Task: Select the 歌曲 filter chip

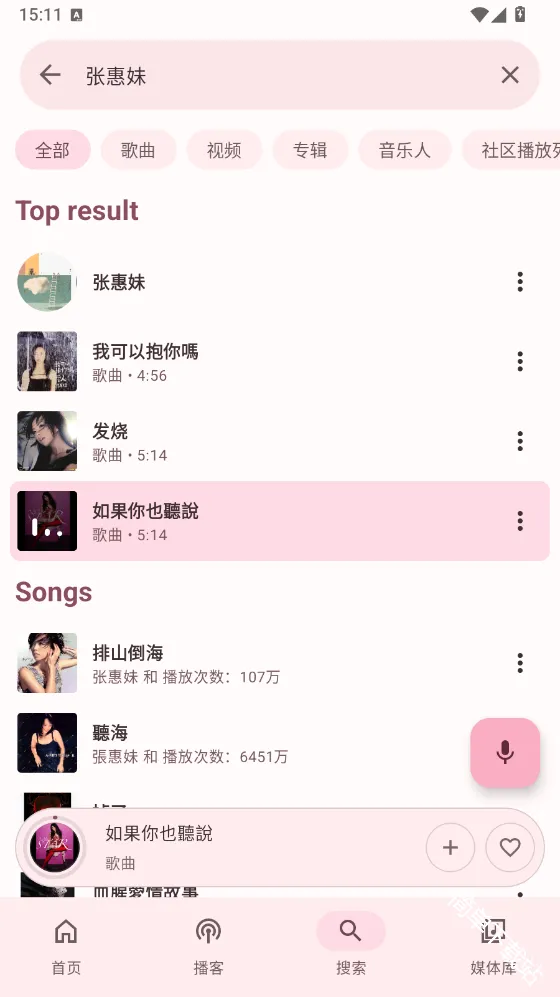Action: [x=138, y=150]
